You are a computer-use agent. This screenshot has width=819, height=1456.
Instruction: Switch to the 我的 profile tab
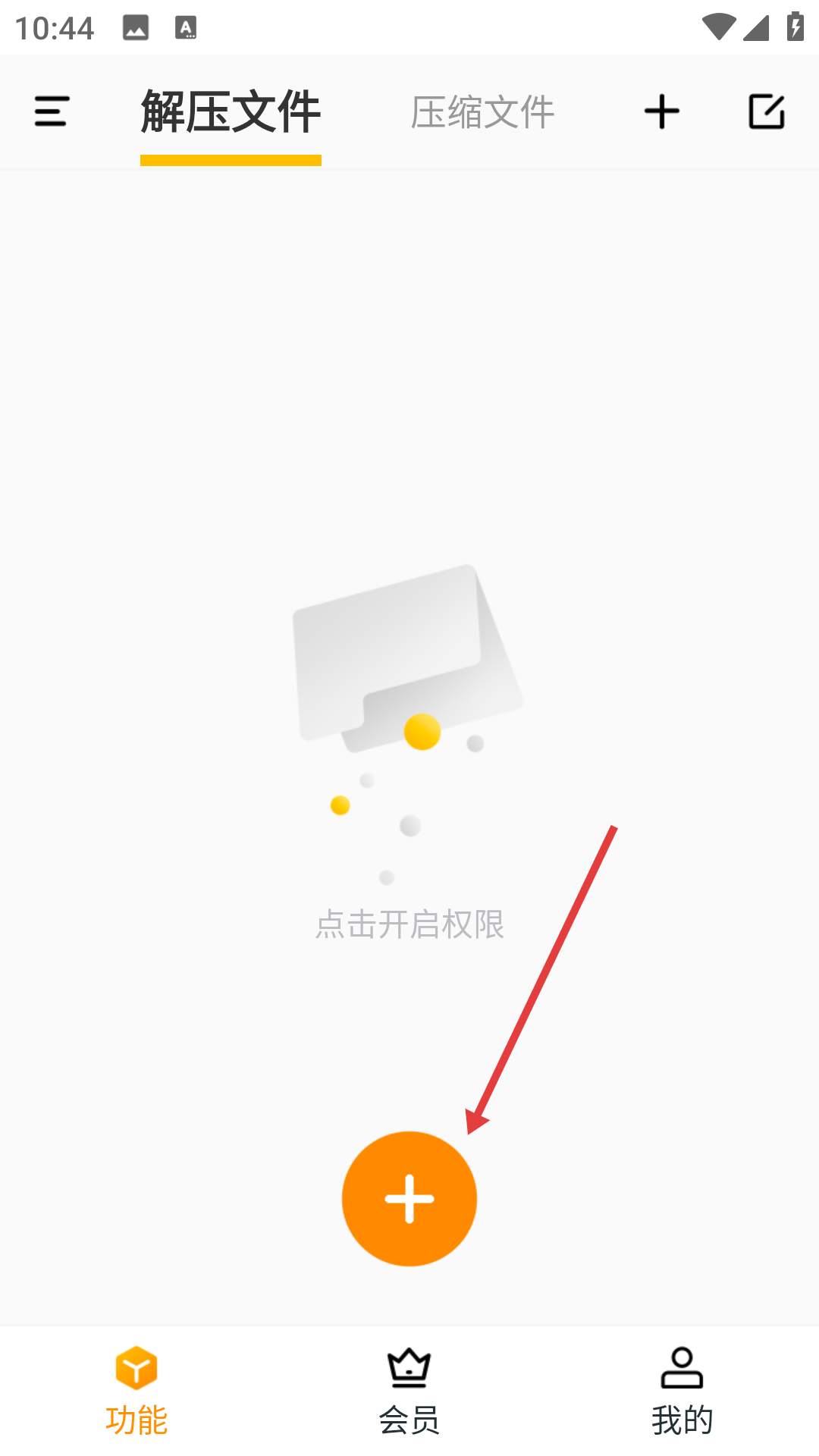point(682,1391)
